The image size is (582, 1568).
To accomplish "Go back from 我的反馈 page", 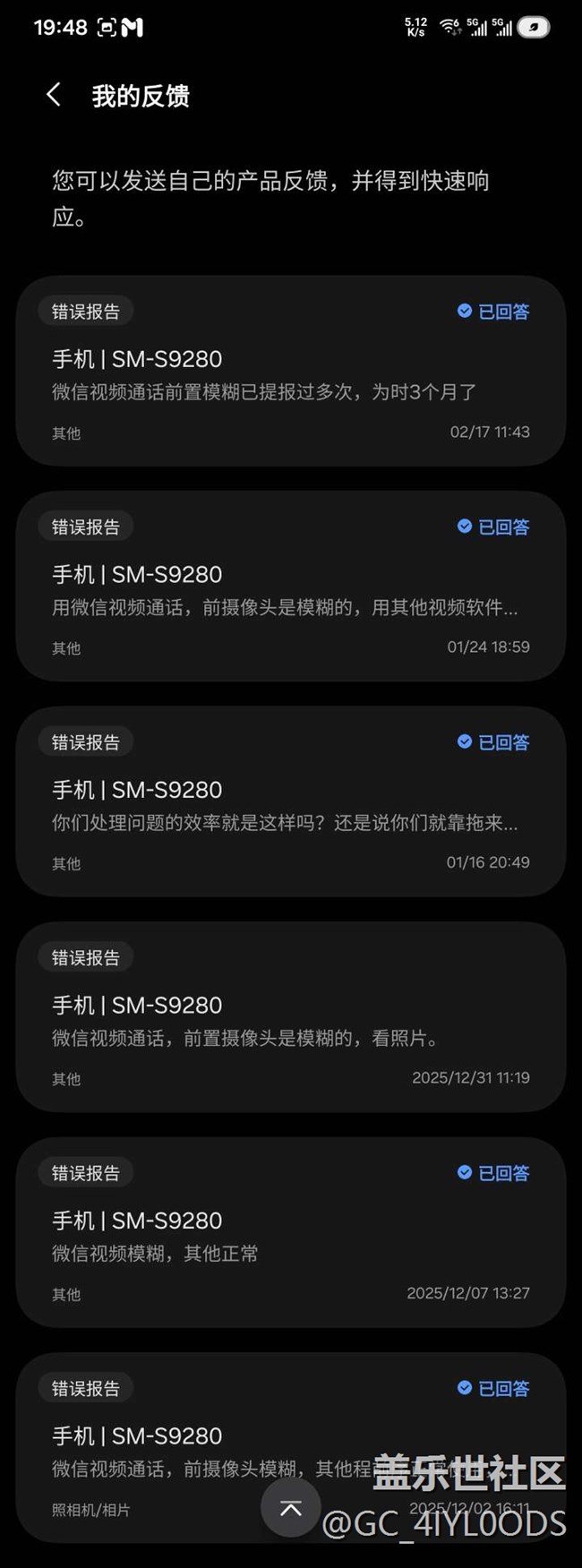I will click(54, 95).
